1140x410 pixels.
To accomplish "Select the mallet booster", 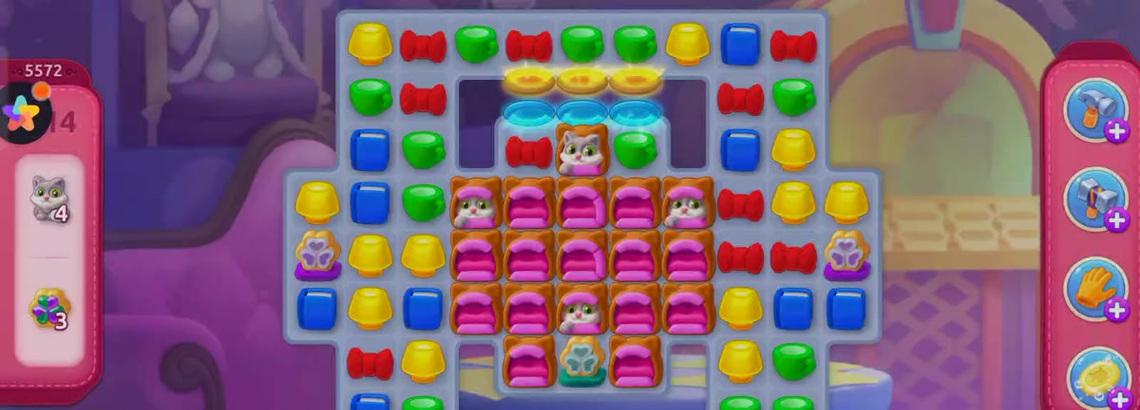I will [x=1095, y=197].
